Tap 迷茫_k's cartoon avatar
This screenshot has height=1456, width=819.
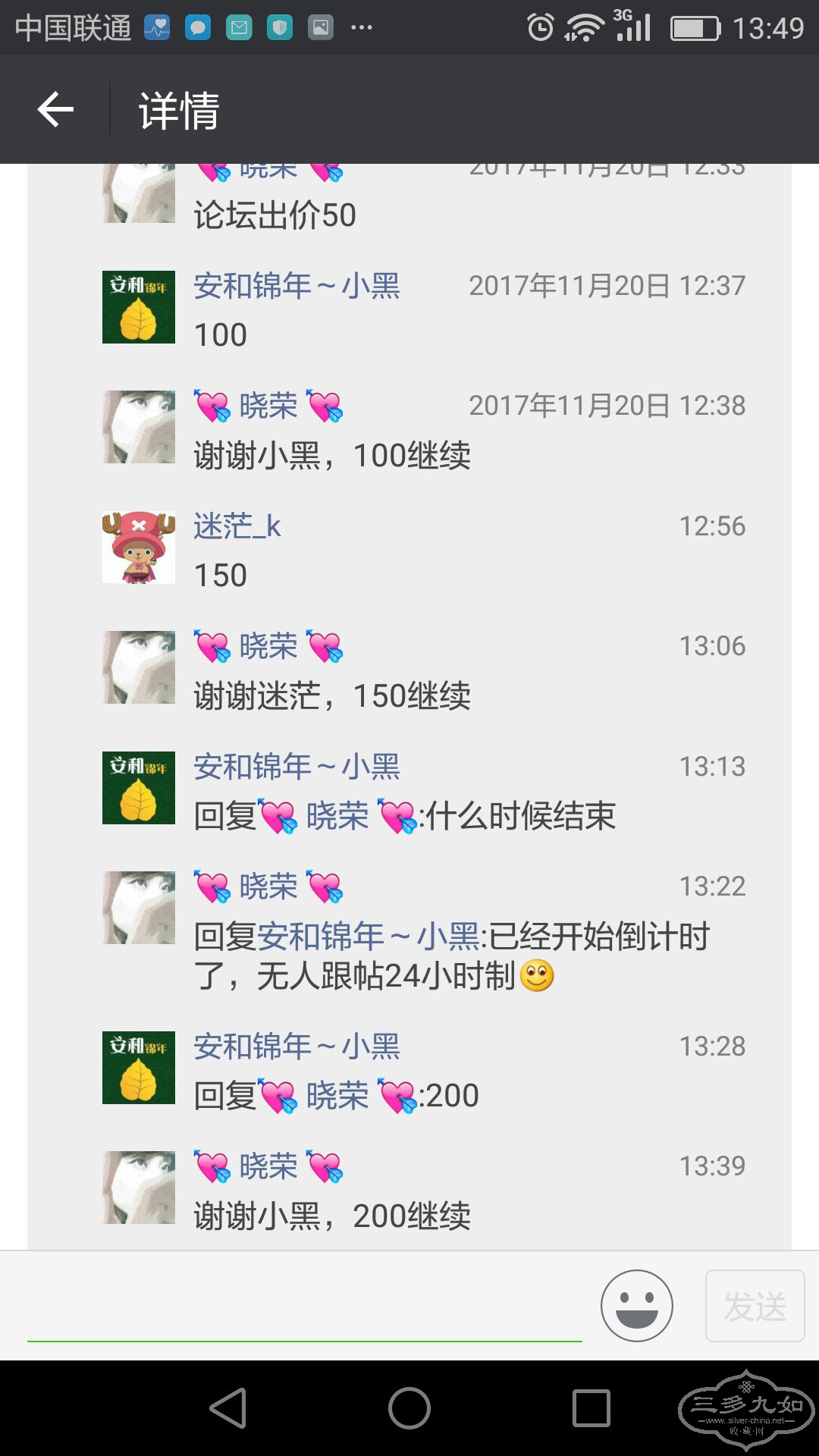pyautogui.click(x=139, y=547)
